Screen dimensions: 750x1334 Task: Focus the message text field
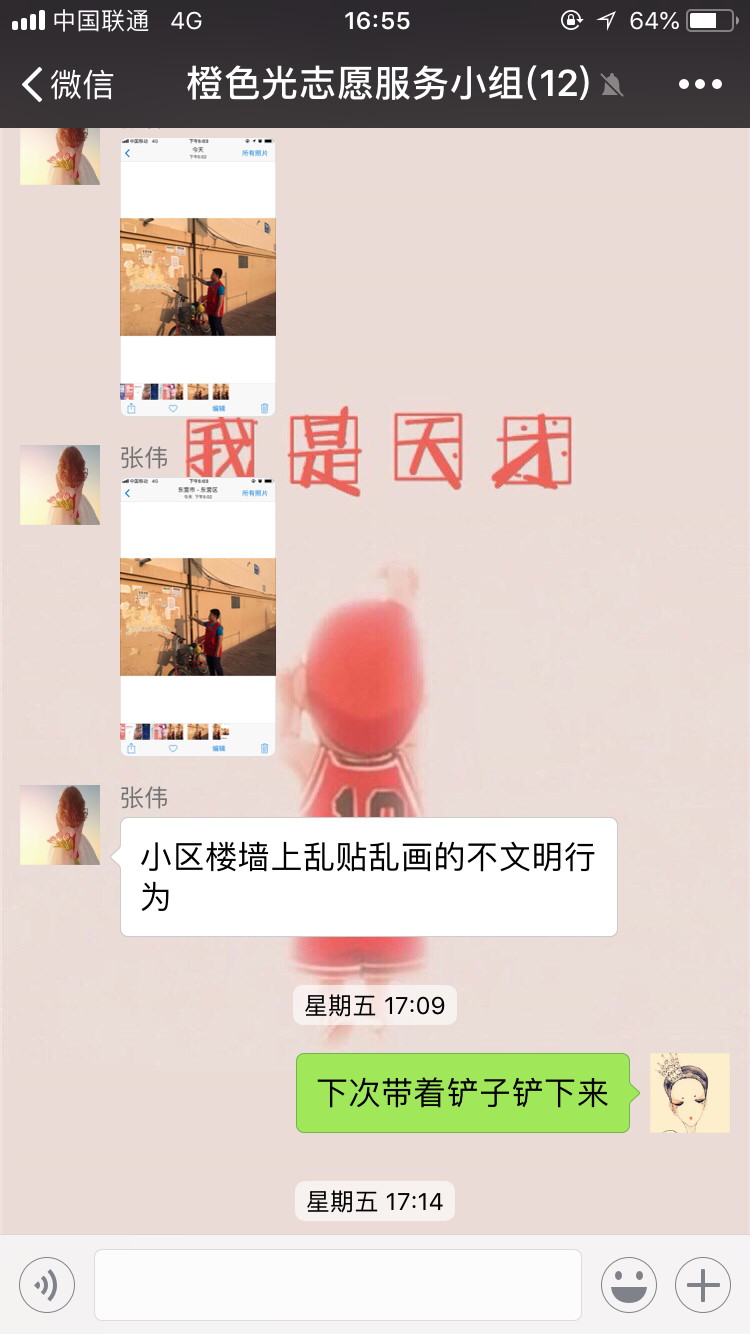point(338,1284)
